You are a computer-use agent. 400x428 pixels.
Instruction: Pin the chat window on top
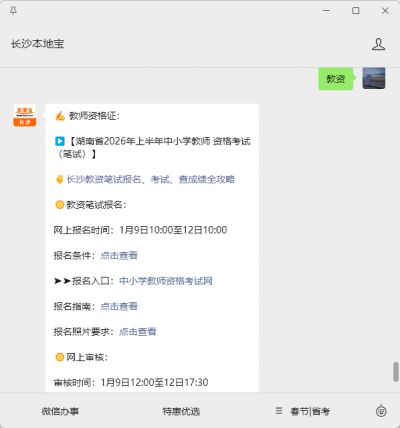point(13,11)
